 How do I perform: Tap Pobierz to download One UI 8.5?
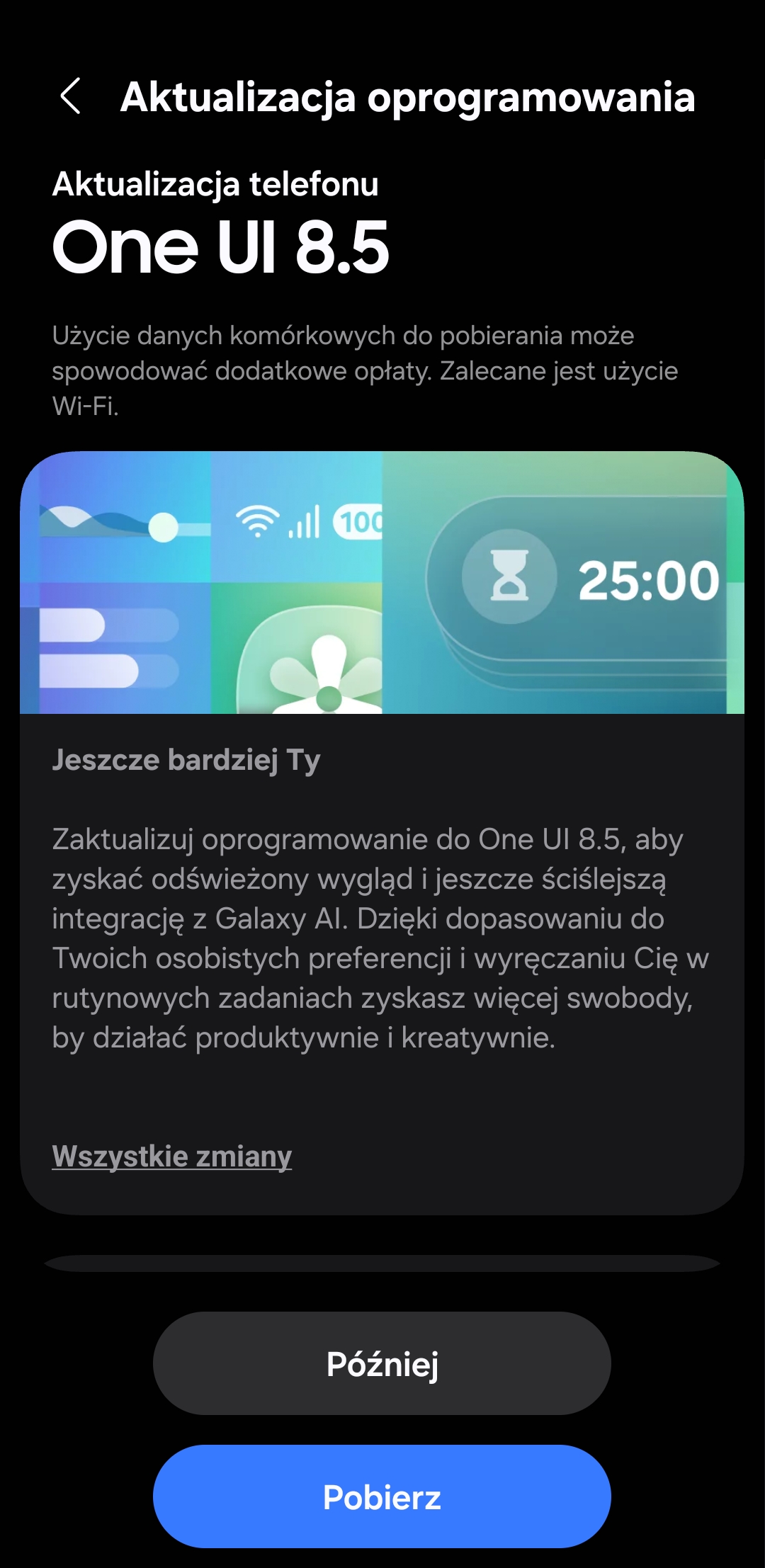coord(382,1496)
